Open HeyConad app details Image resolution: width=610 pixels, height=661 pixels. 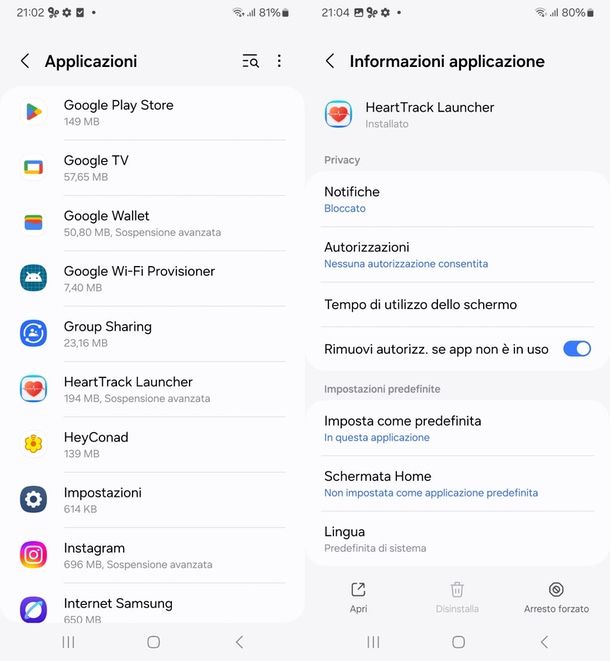[x=150, y=444]
